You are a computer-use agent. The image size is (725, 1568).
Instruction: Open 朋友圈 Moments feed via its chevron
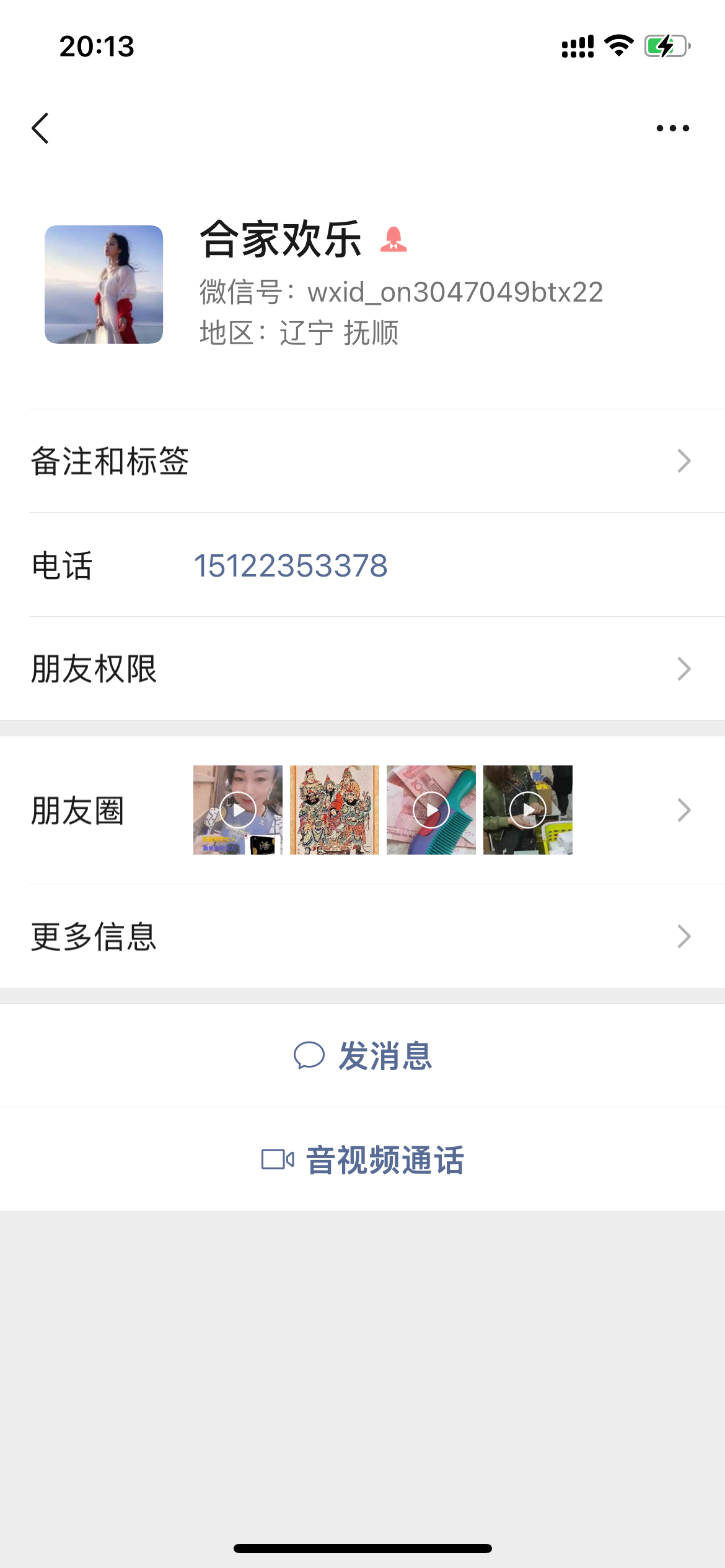[683, 809]
